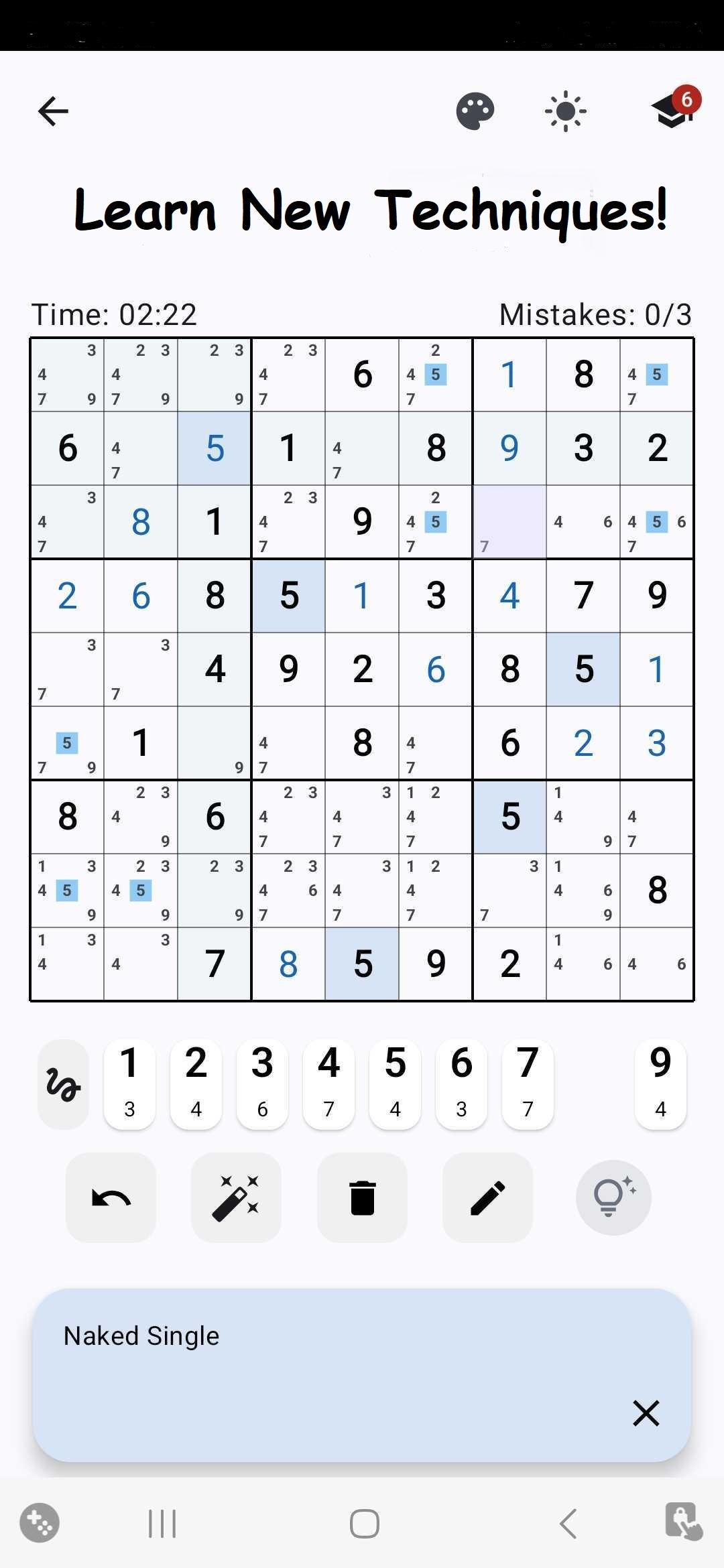
Task: Select number 1 on the keypad
Action: 129,1084
